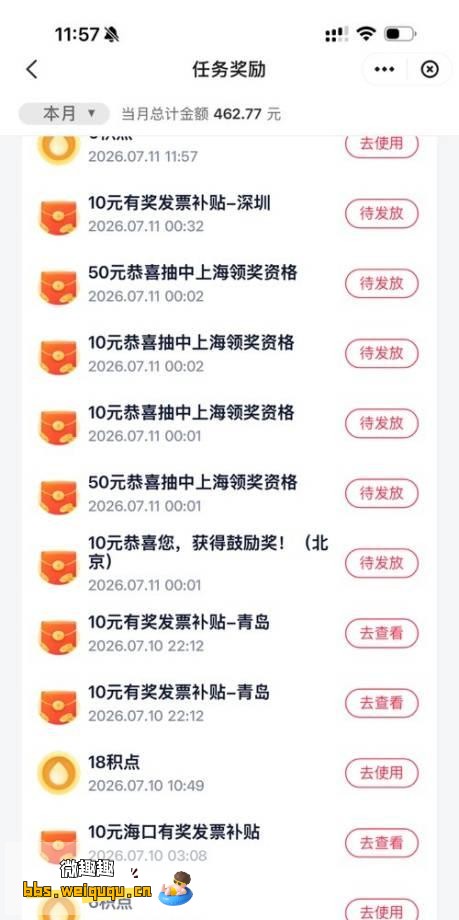Tap 待发放 for 50元上海领奖资格 at 00:01

pyautogui.click(x=382, y=493)
